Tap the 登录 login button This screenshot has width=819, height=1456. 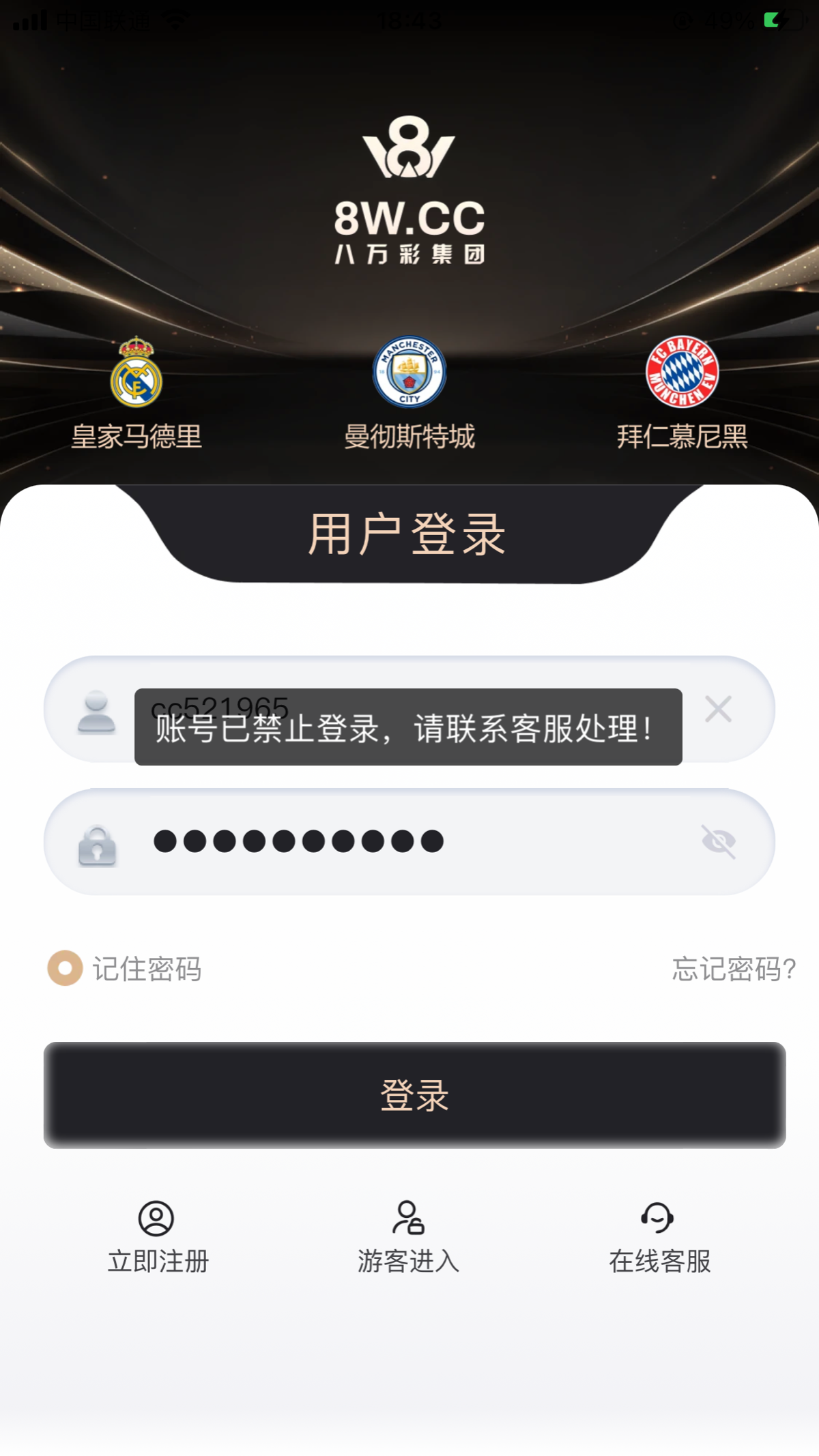(414, 1095)
